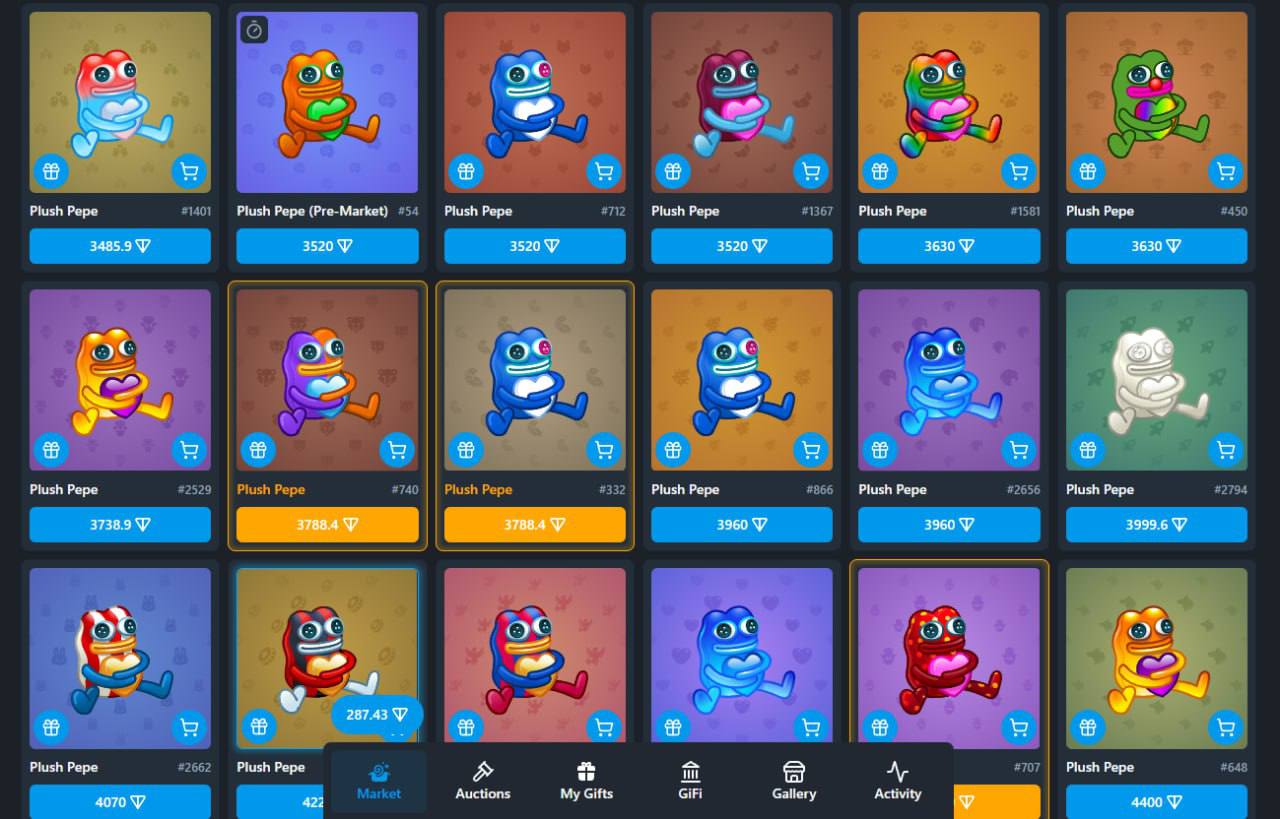Image resolution: width=1280 pixels, height=819 pixels.
Task: Open the Gallery tab
Action: [794, 780]
